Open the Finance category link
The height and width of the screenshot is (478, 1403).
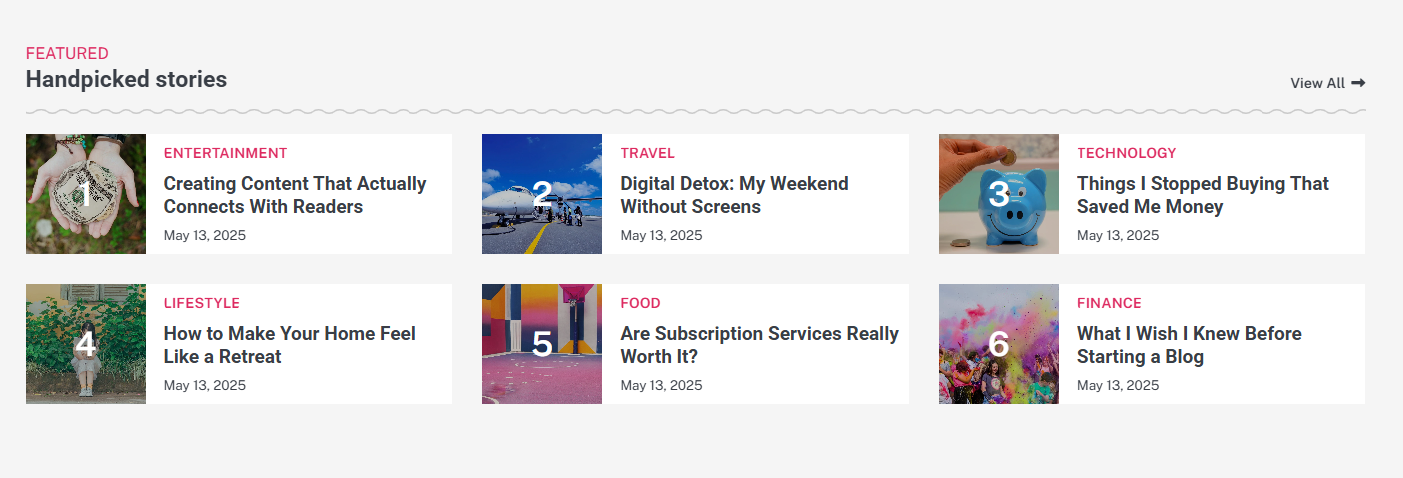coord(1109,303)
